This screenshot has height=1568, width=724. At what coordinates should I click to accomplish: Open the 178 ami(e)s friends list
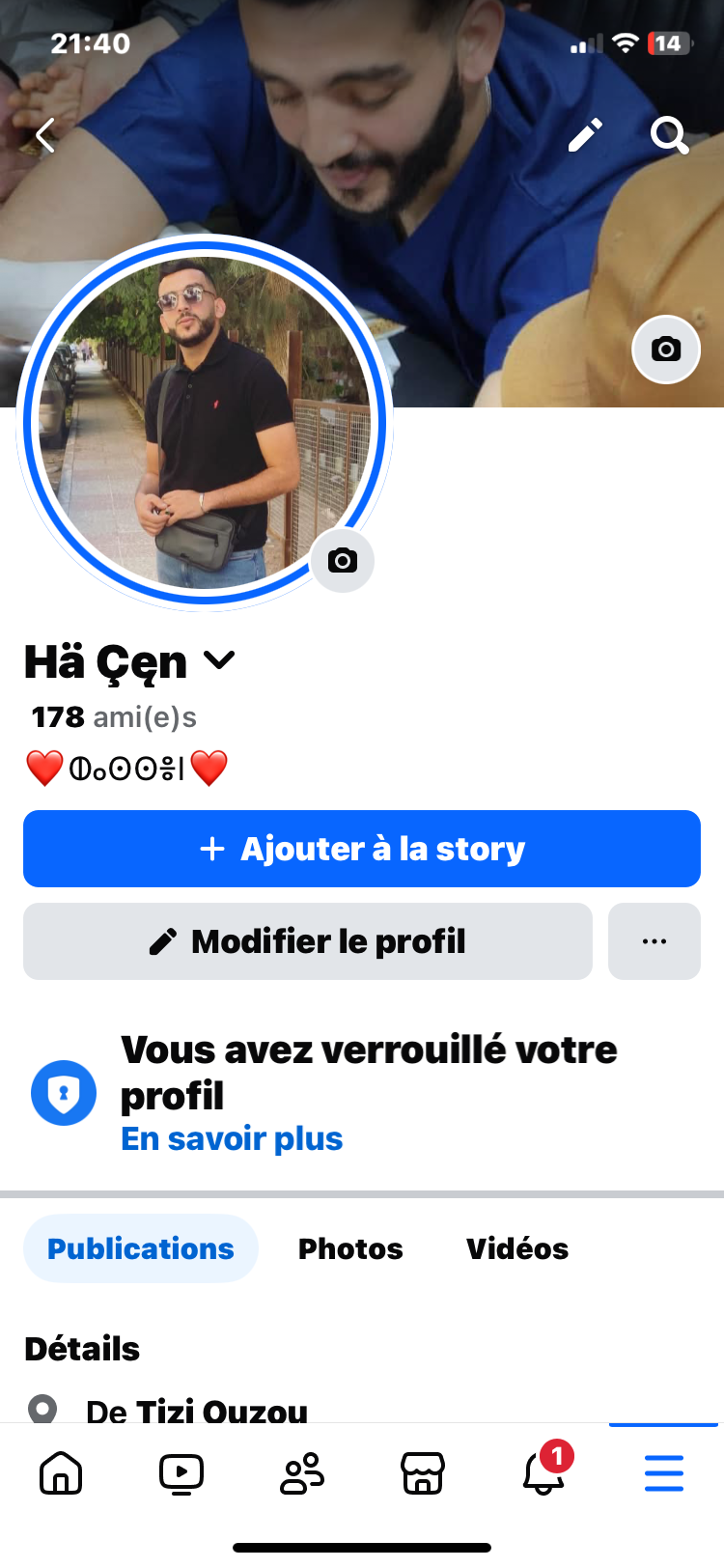pos(114,717)
